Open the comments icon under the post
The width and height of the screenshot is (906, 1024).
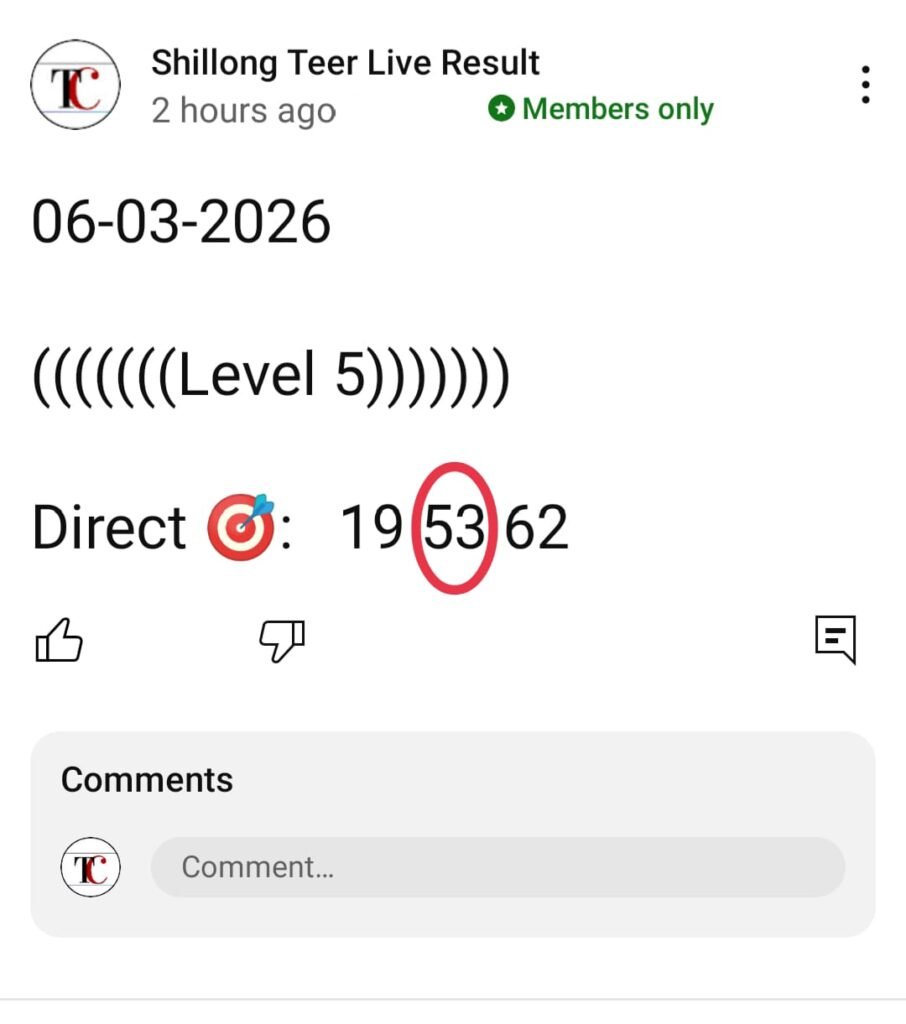(836, 640)
